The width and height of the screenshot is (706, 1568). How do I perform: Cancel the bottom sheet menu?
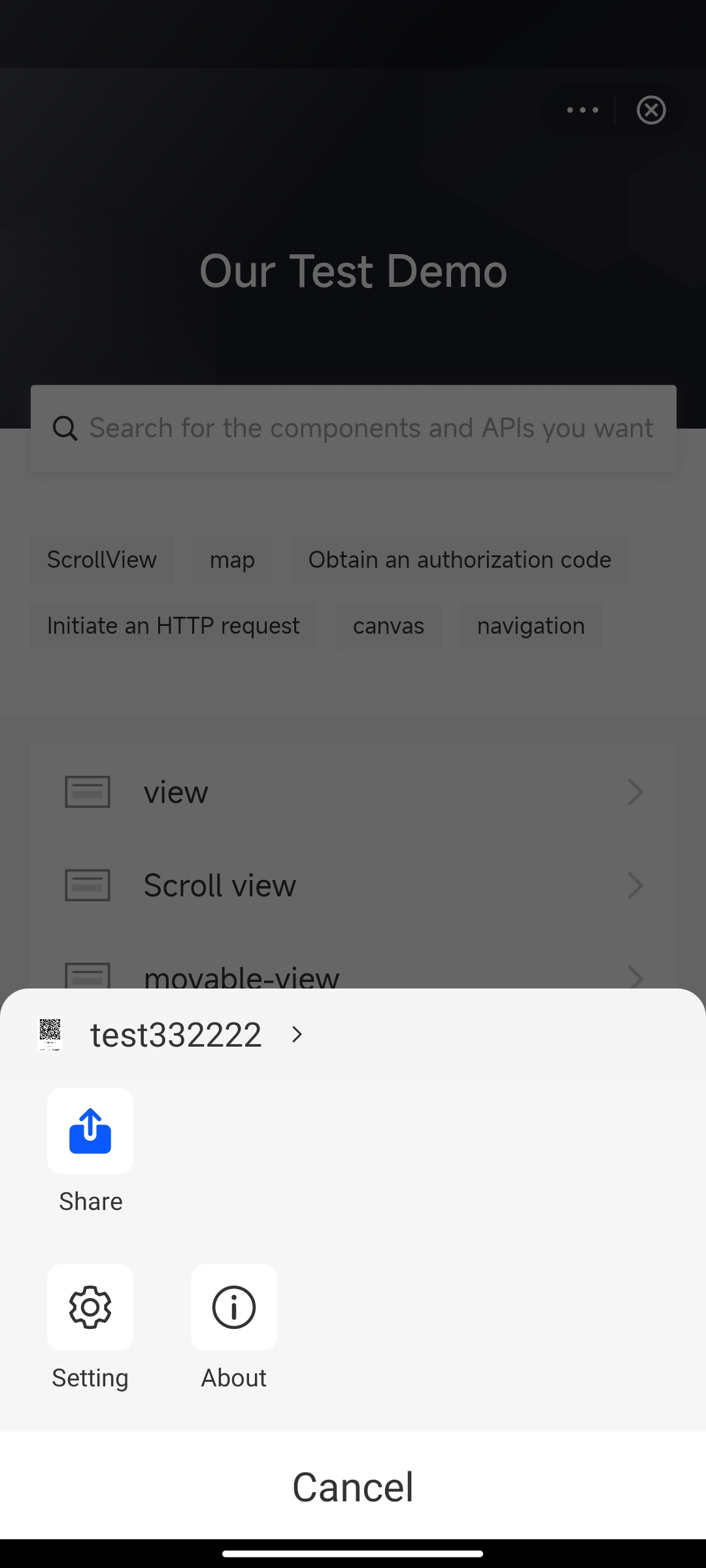(353, 1486)
